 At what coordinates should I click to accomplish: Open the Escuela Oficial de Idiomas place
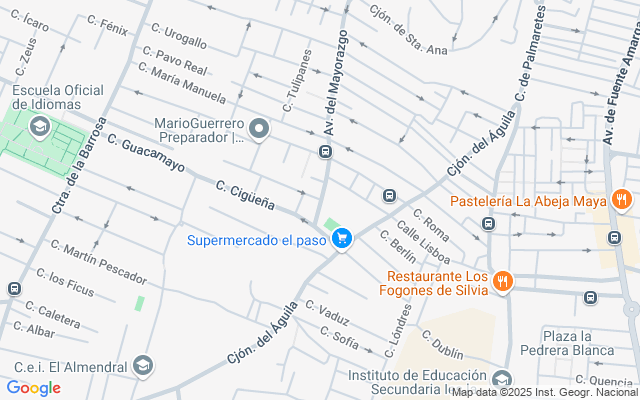[x=39, y=126]
